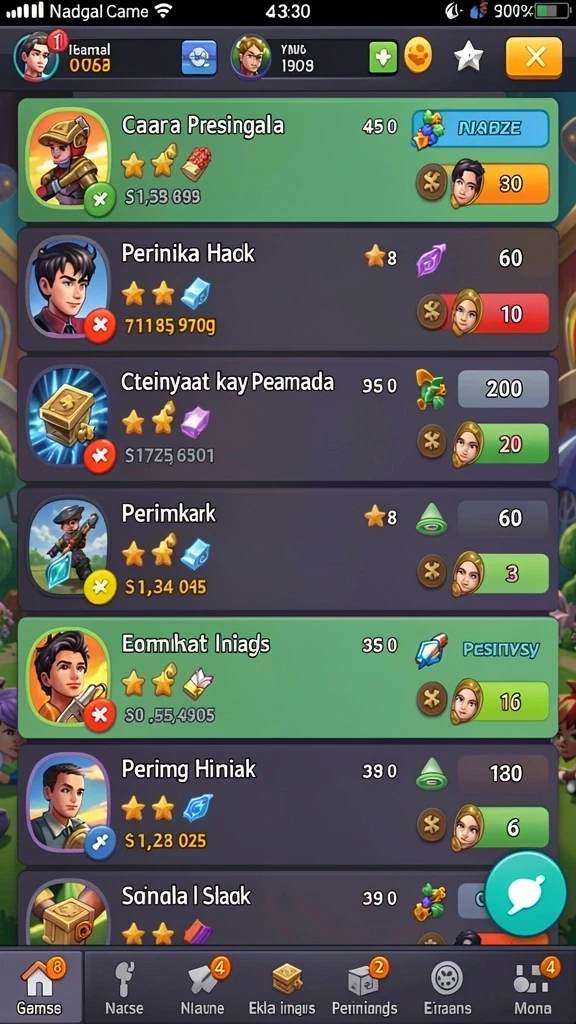Switch to the Nlaune tab

coord(204,987)
